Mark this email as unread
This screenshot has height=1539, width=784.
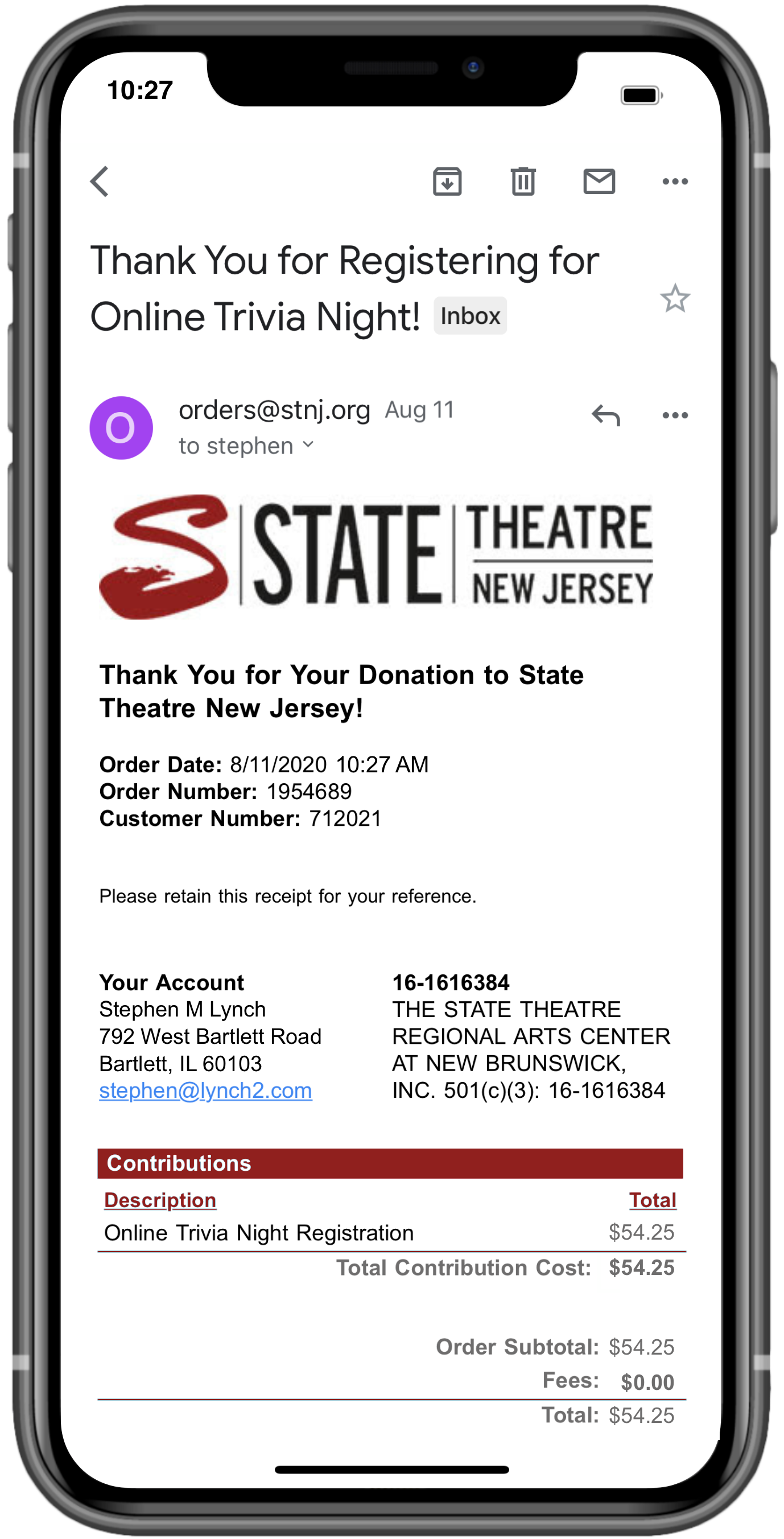point(599,181)
